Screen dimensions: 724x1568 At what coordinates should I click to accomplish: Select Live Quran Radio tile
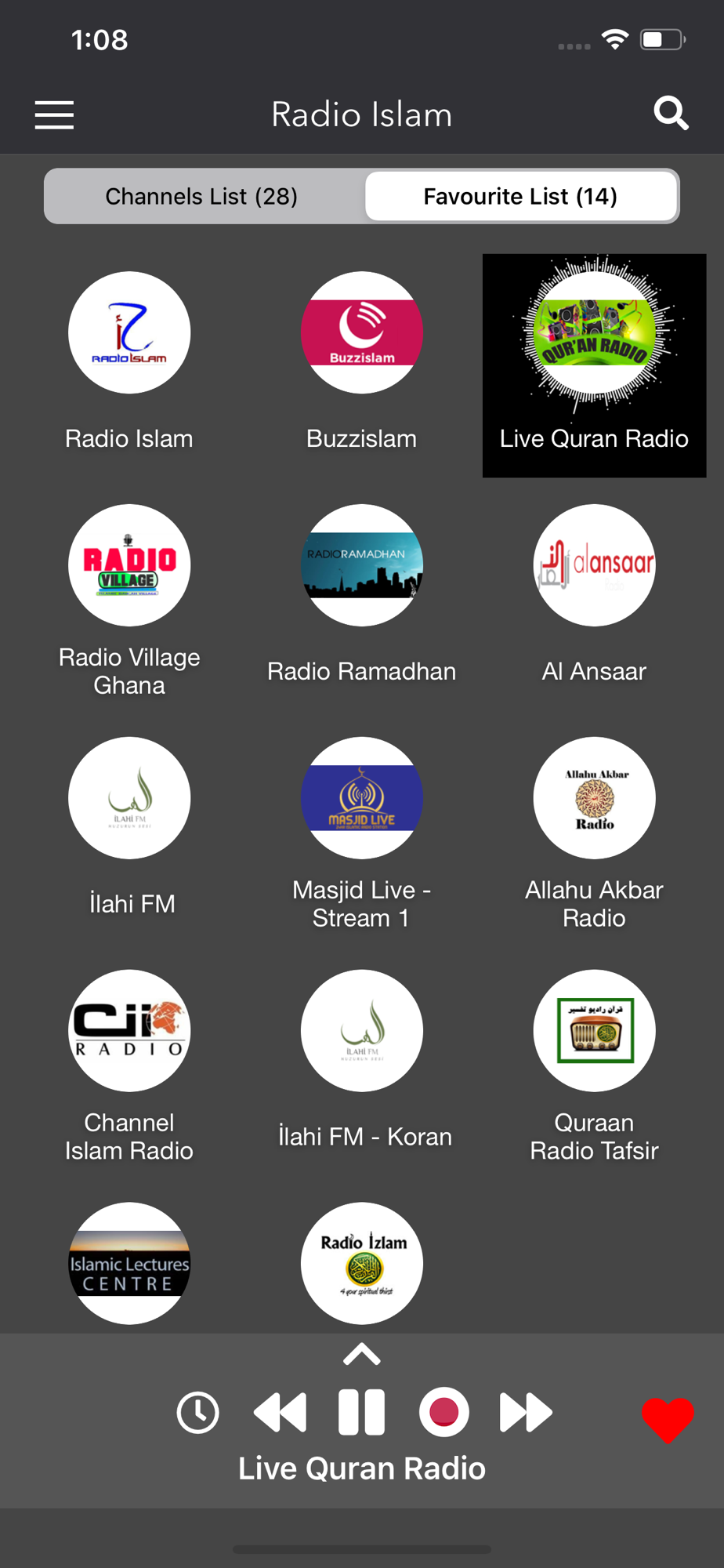coord(594,365)
